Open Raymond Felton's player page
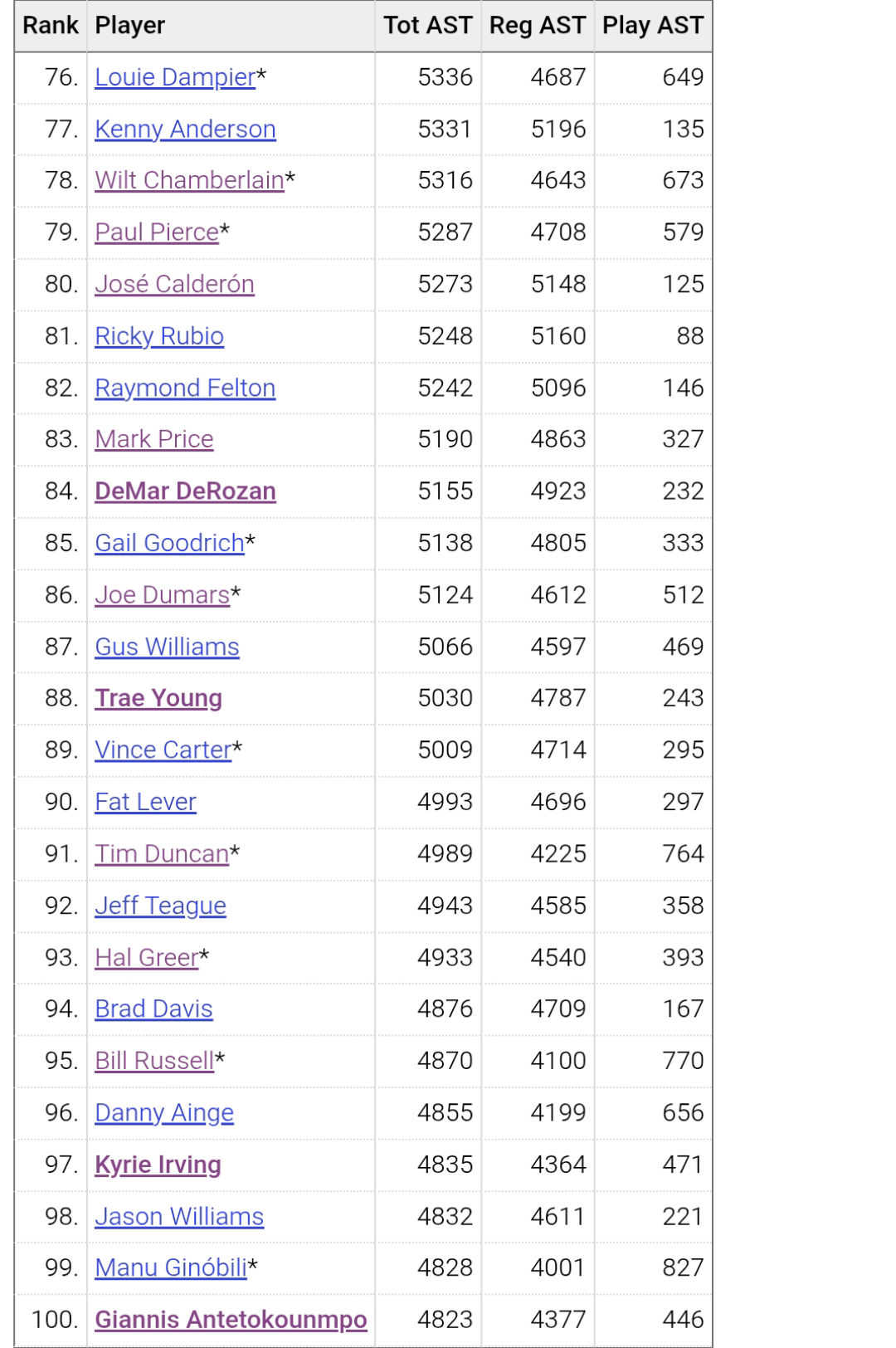896x1348 pixels. click(x=185, y=388)
